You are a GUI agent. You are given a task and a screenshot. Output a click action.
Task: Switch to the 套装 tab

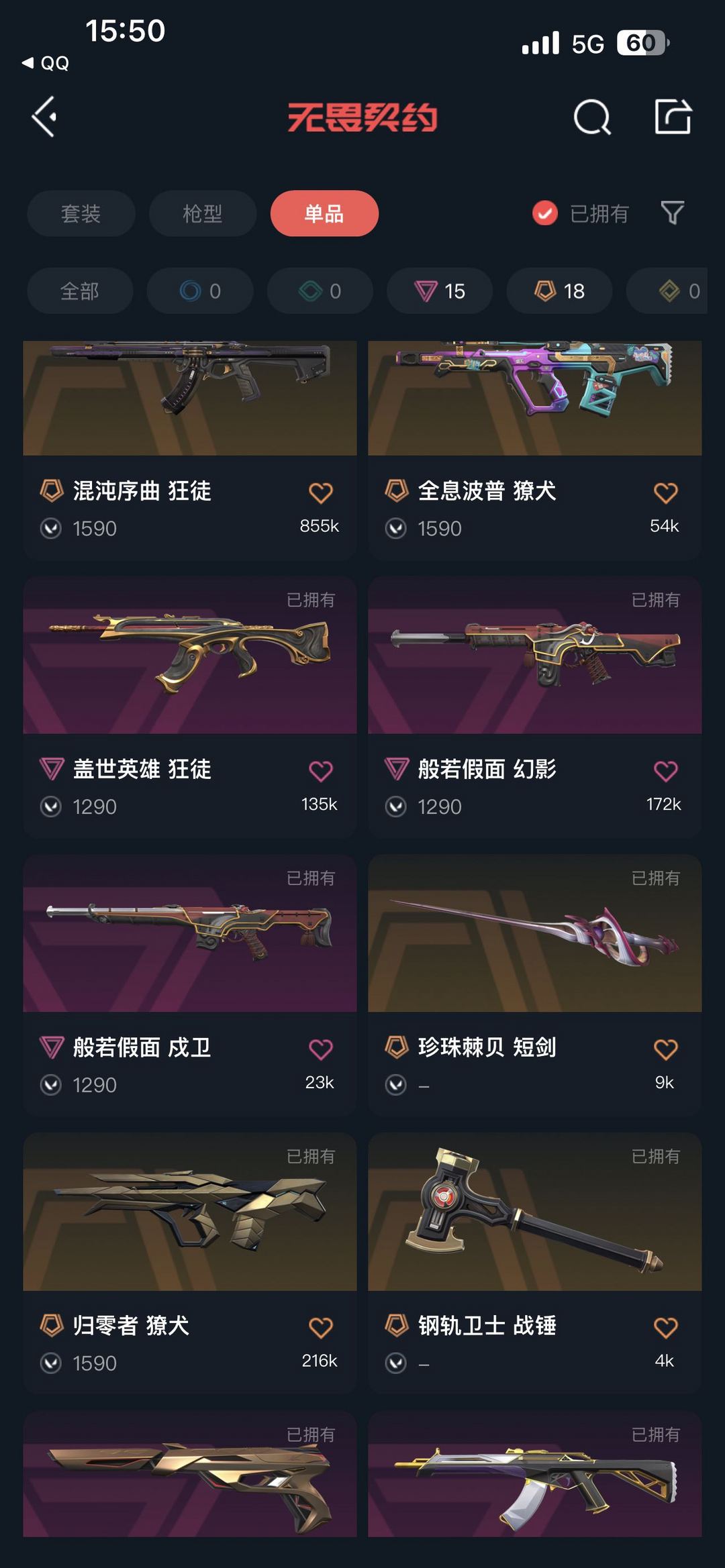click(x=81, y=213)
